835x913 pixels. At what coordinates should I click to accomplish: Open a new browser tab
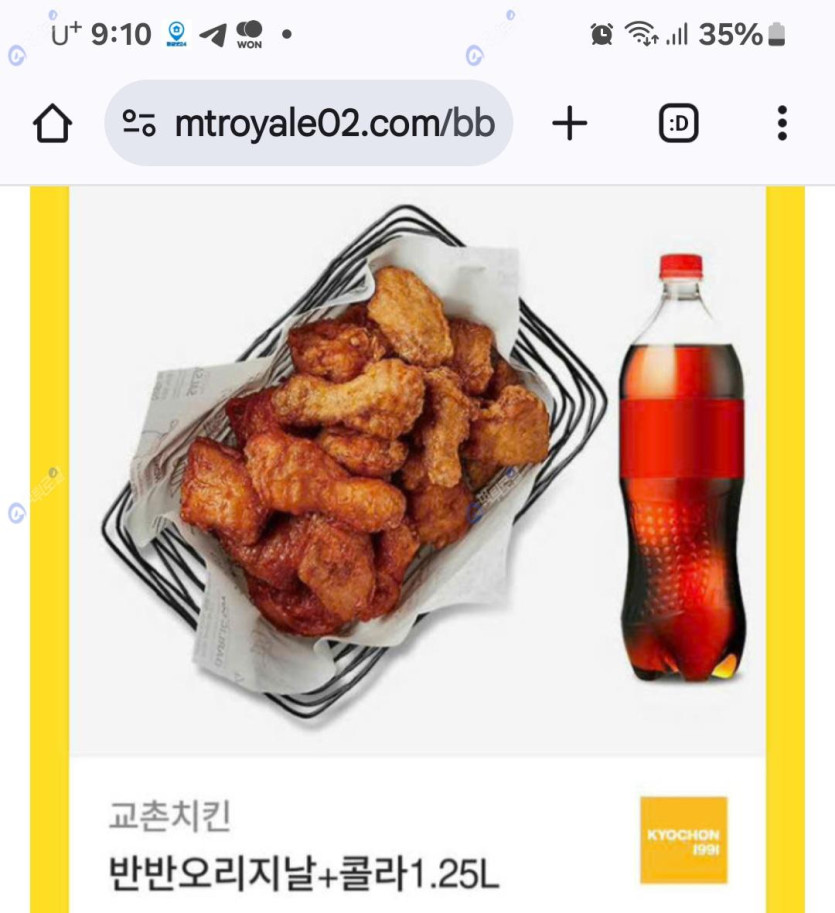click(569, 124)
